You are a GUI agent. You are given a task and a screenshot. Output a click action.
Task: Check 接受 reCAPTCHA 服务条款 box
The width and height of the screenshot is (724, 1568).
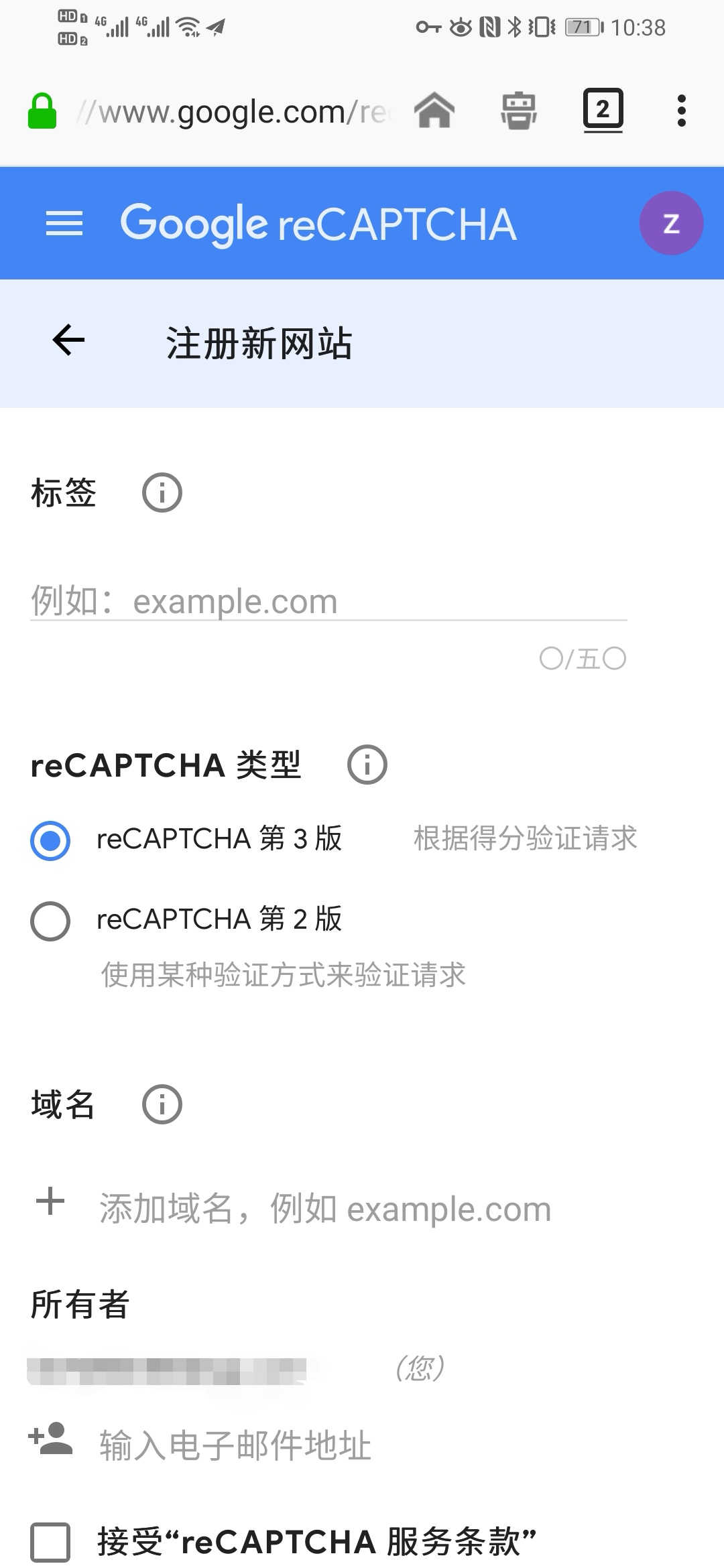point(50,1541)
